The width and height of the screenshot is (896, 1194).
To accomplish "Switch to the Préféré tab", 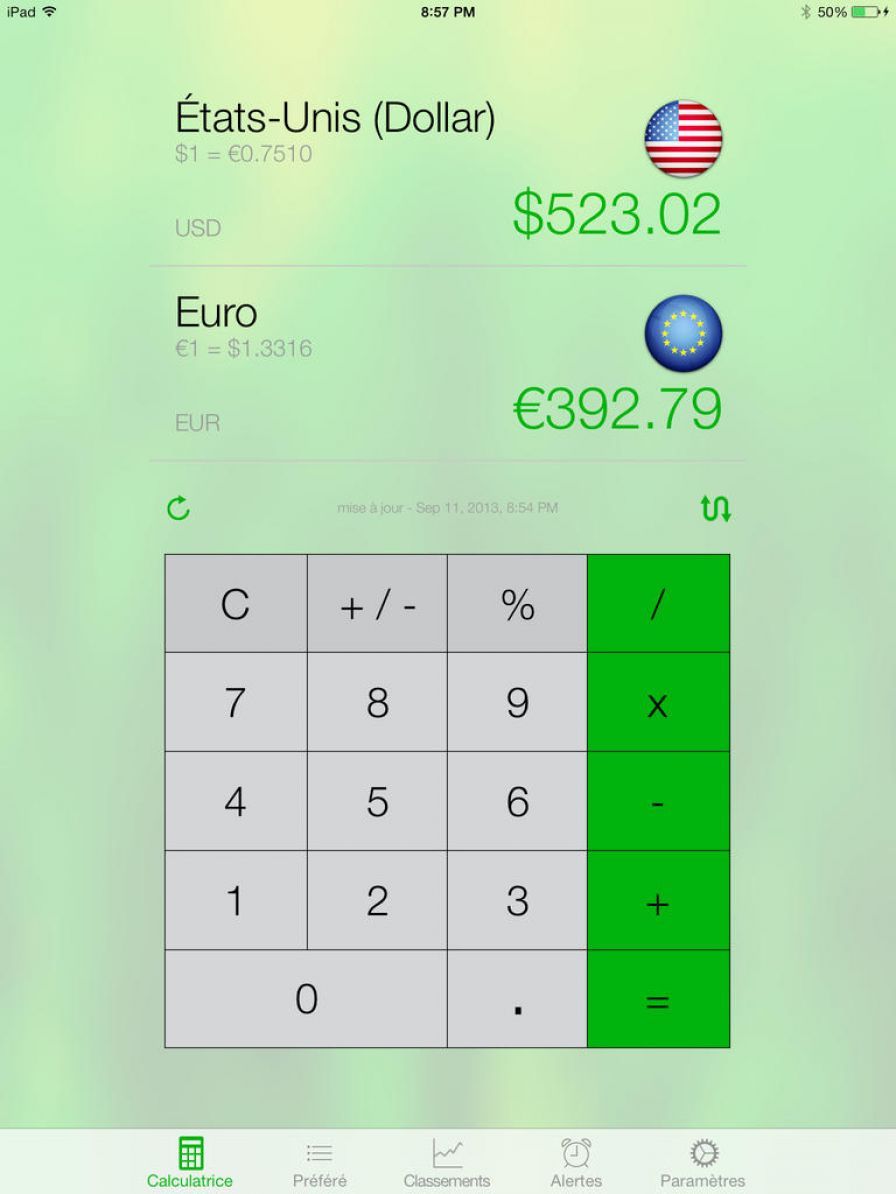I will pos(320,1165).
